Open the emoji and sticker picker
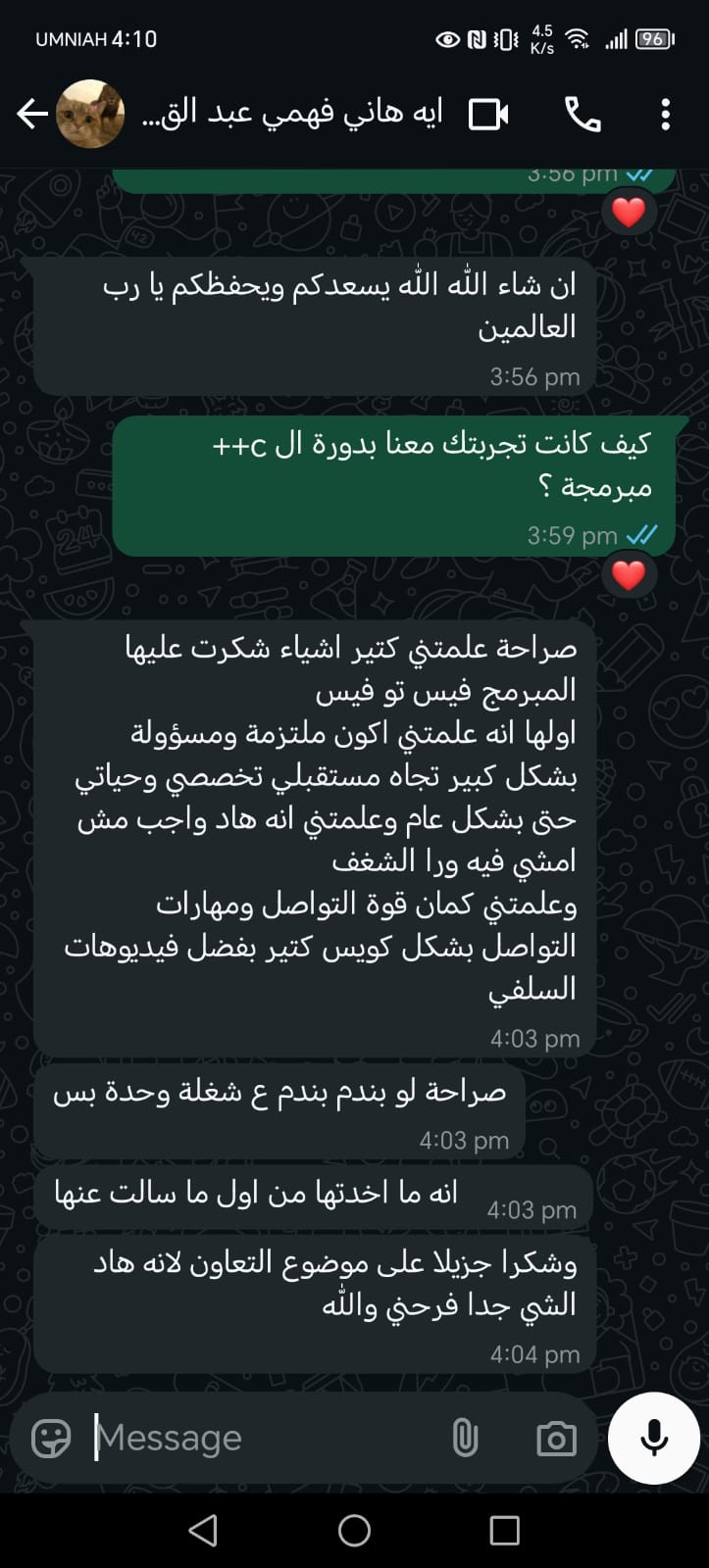The image size is (709, 1568). pos(51,1438)
